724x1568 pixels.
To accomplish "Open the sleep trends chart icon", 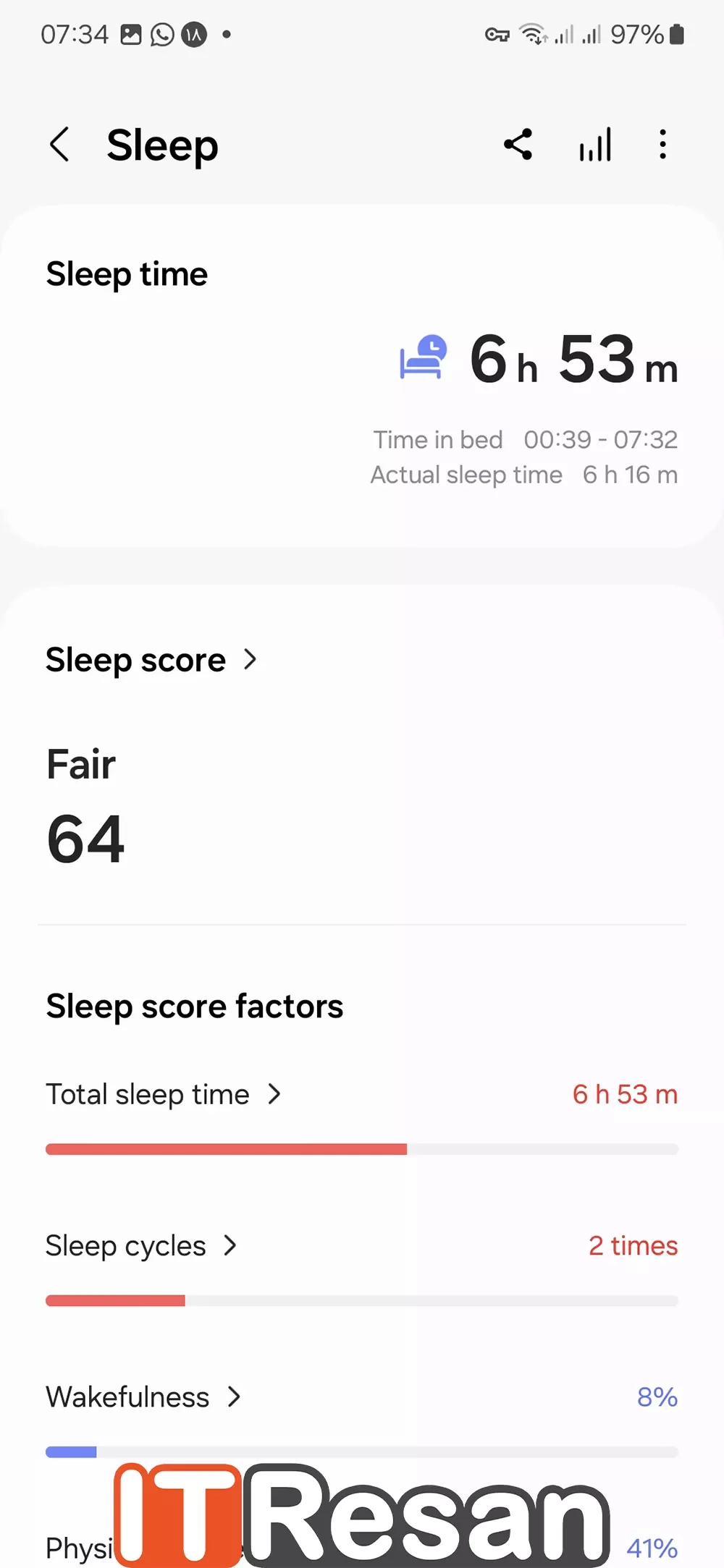I will tap(595, 145).
